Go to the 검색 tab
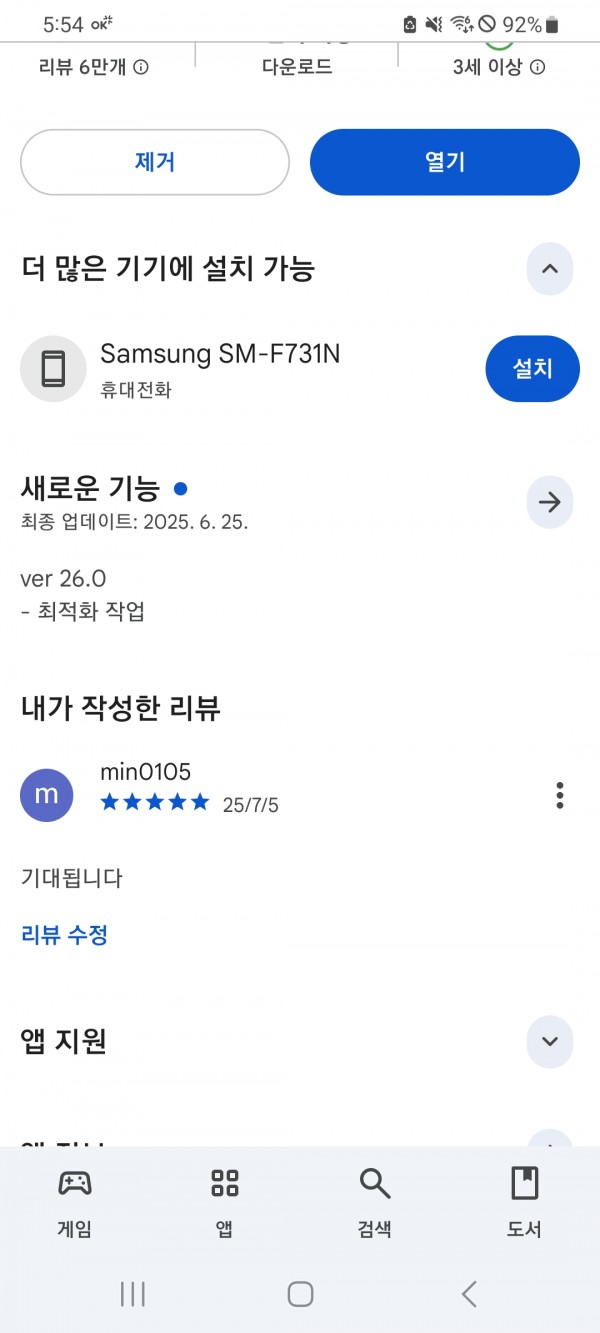600x1333 pixels. 375,1203
